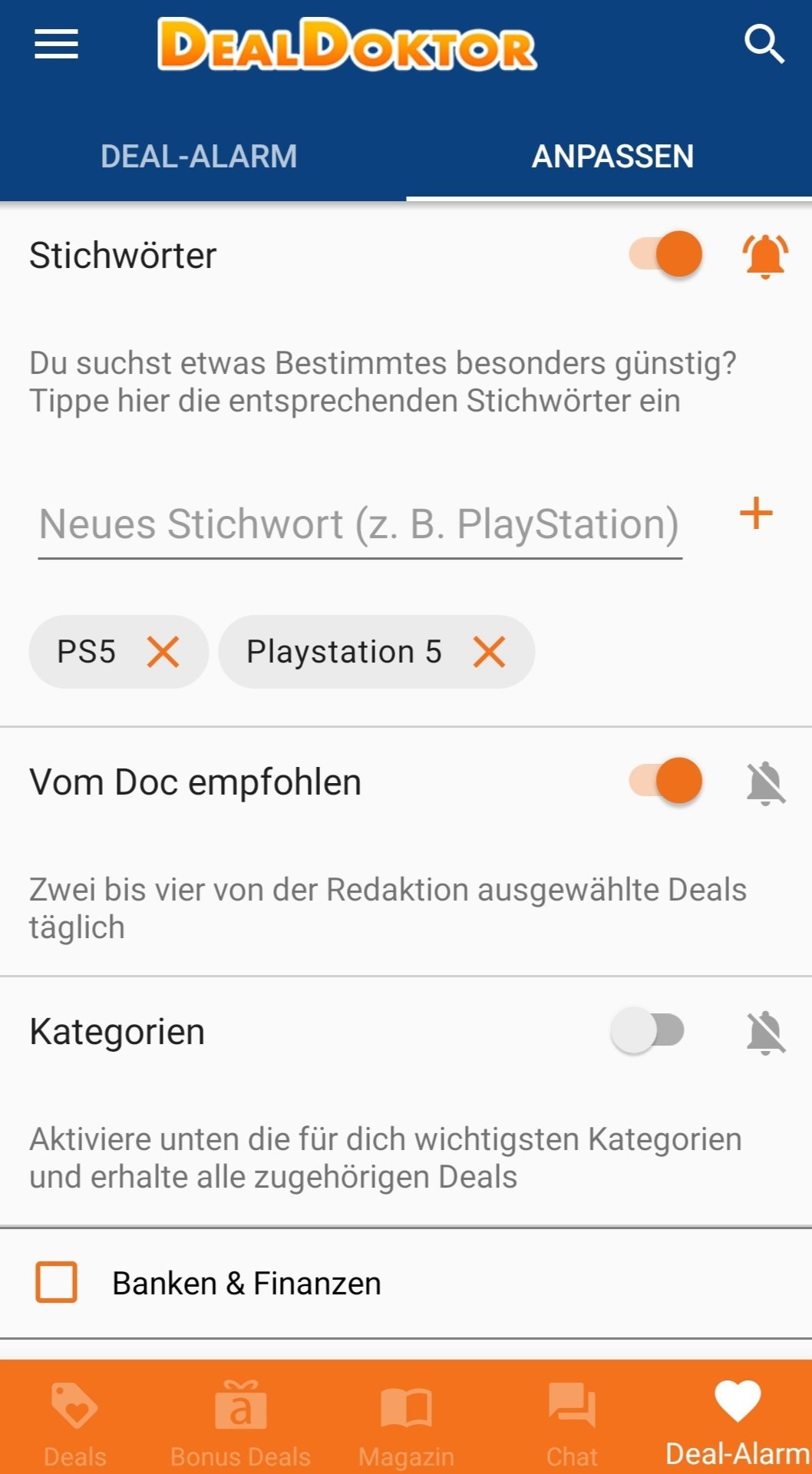Open the hamburger menu drawer
Image resolution: width=812 pixels, height=1474 pixels.
(x=56, y=44)
